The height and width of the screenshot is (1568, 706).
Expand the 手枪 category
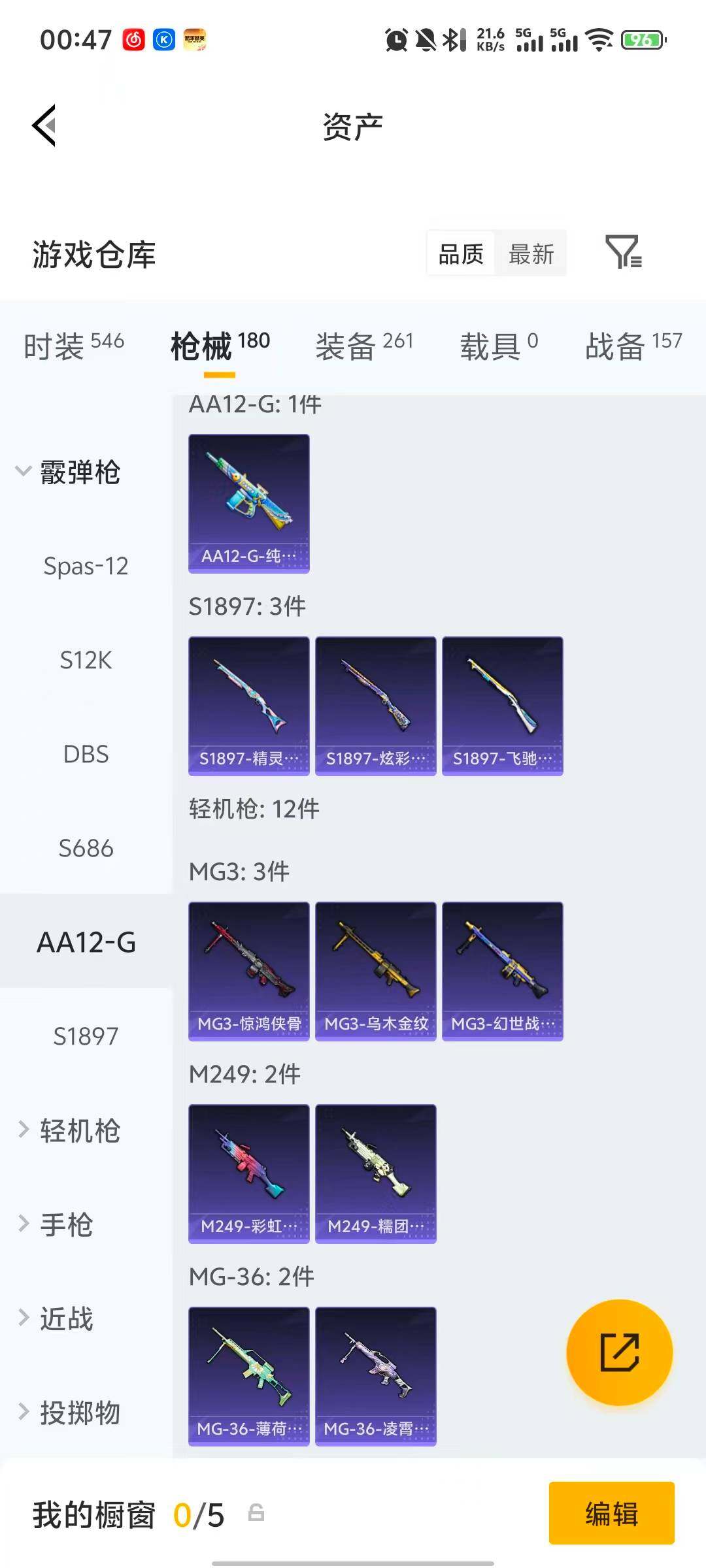[x=56, y=1224]
